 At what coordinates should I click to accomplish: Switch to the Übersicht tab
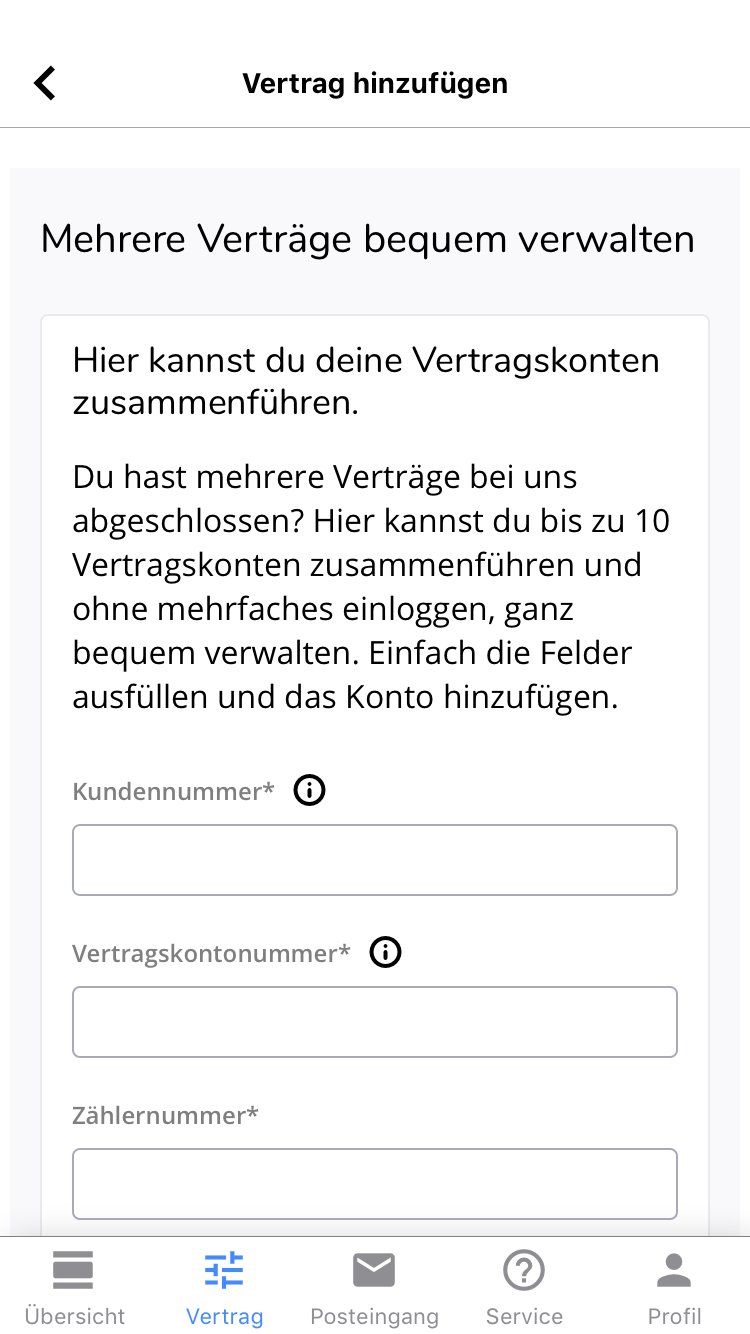point(75,1288)
